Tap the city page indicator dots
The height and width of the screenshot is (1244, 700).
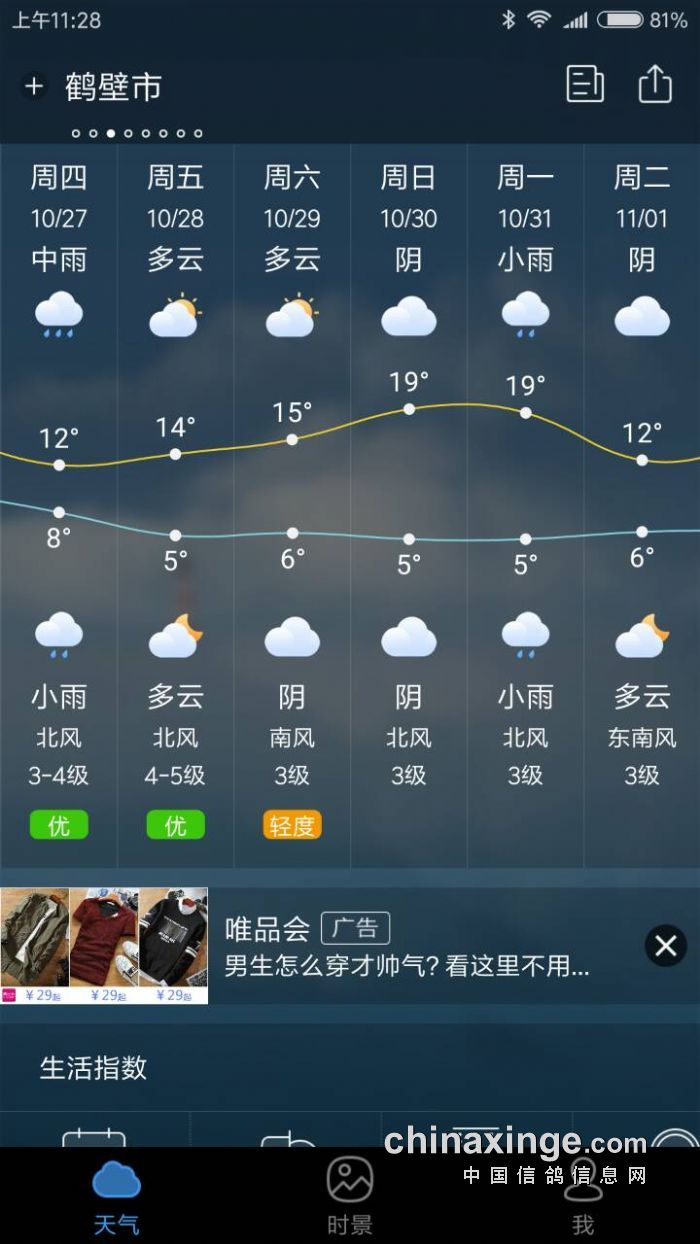tap(137, 133)
